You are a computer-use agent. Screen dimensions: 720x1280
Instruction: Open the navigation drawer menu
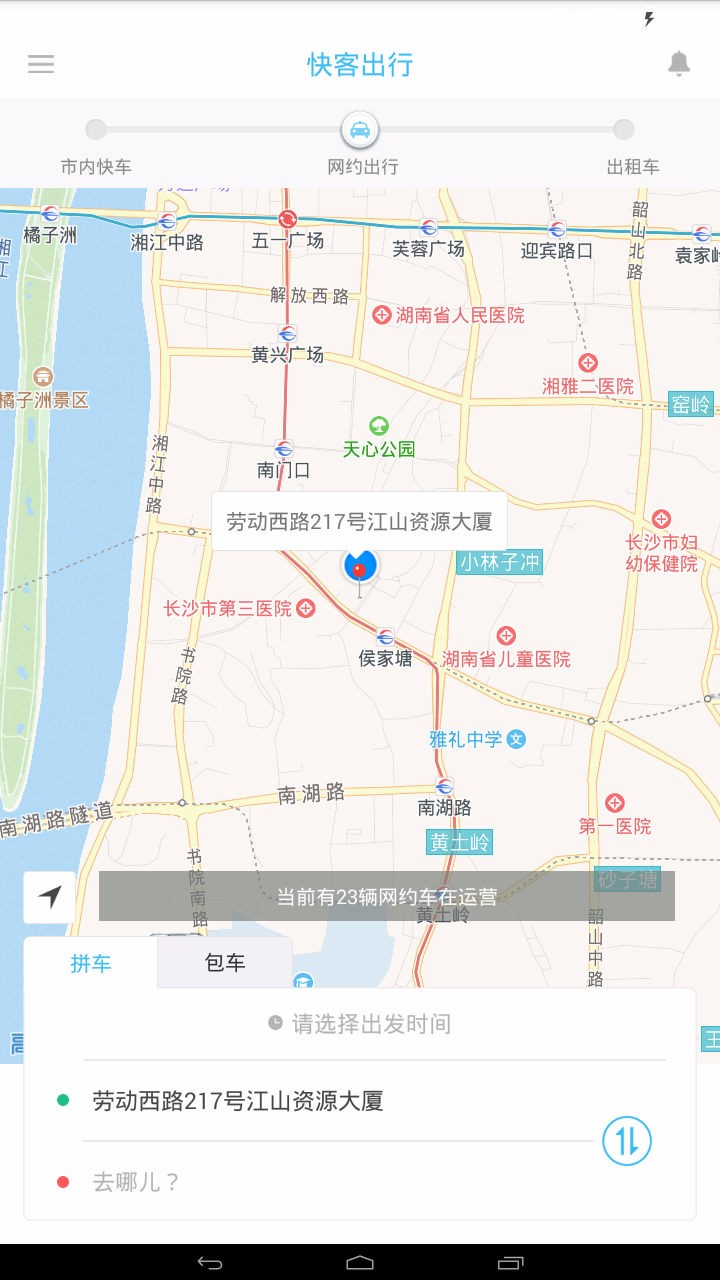(40, 64)
